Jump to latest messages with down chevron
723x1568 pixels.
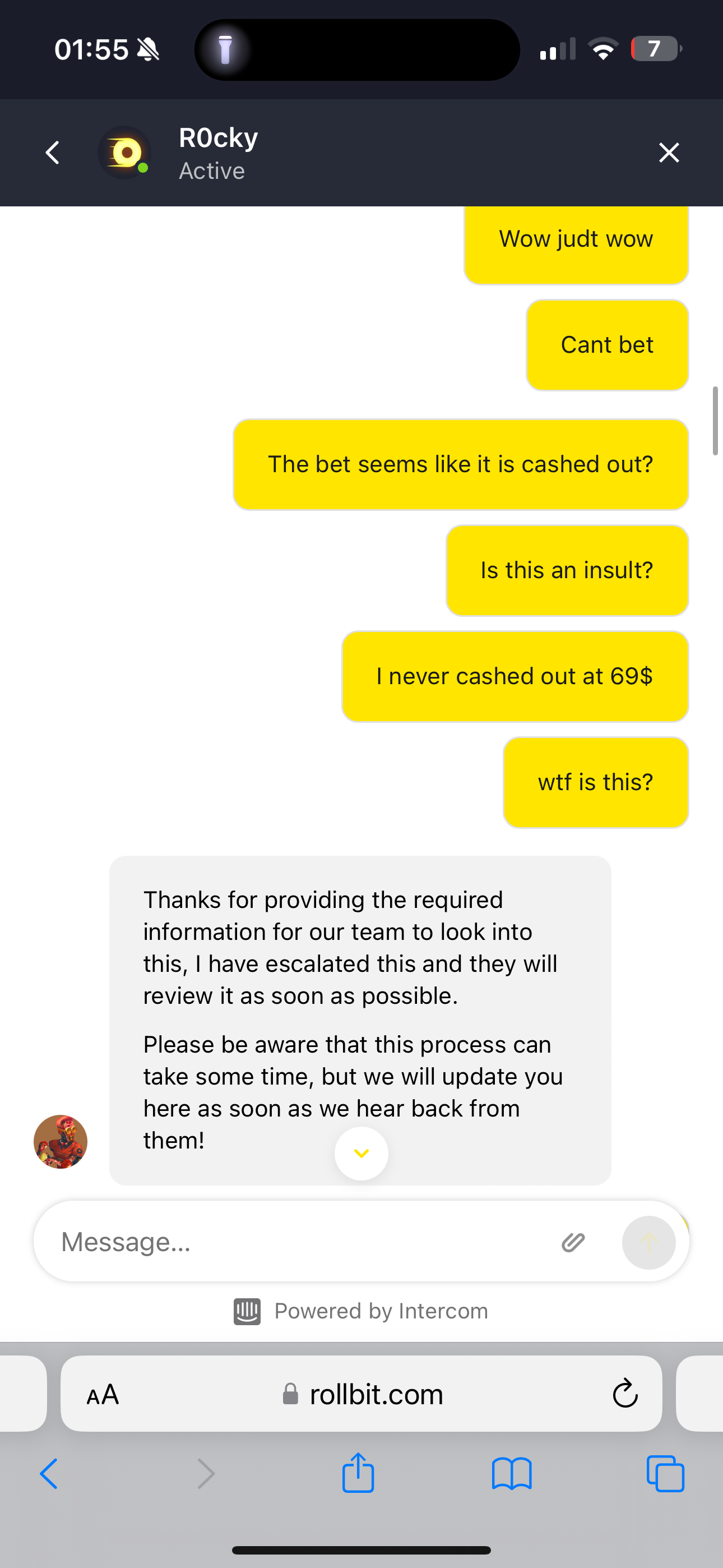click(x=361, y=1154)
